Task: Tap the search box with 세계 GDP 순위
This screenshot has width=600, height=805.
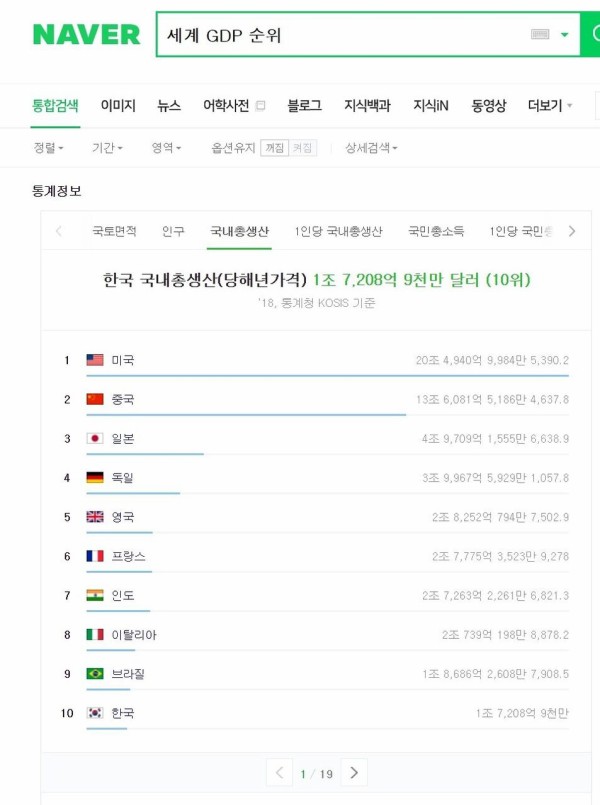Action: click(340, 35)
